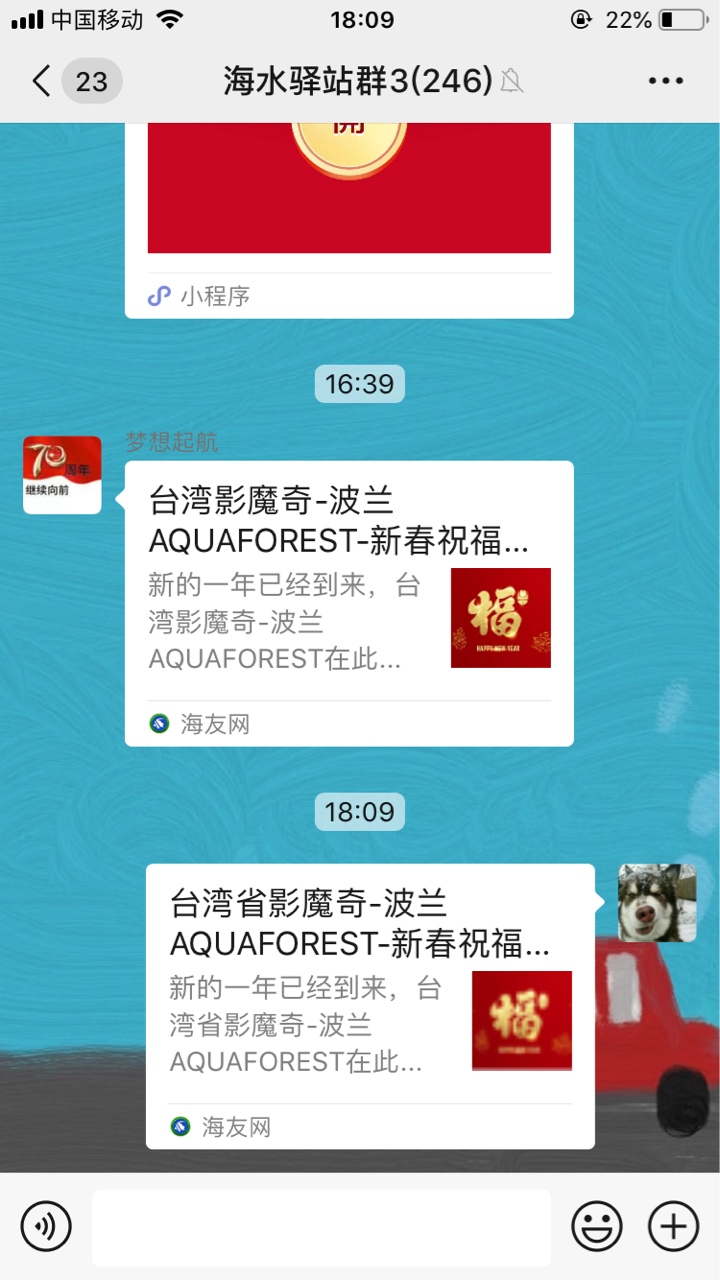Open the group chat overflow menu

664,81
